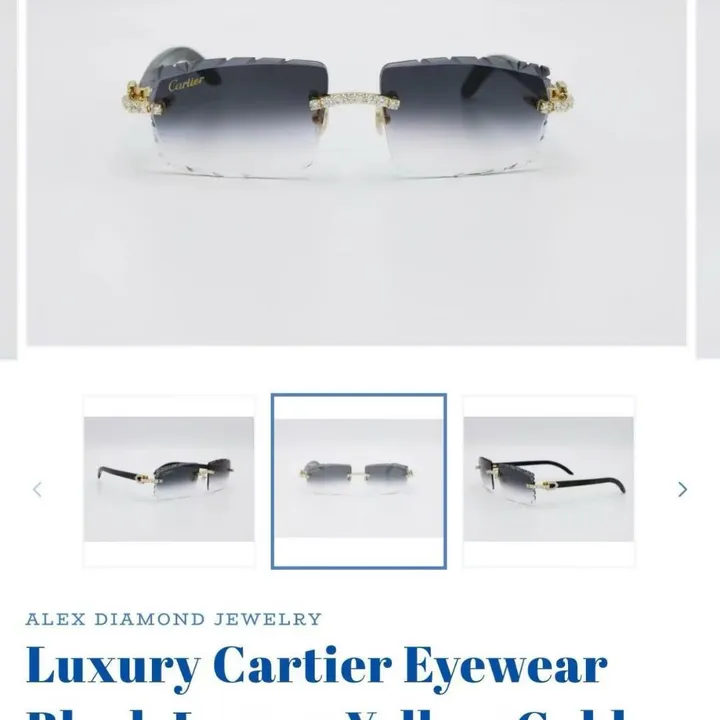Select the front-view sunglasses thumbnail
Viewport: 720px width, 720px height.
pos(359,481)
